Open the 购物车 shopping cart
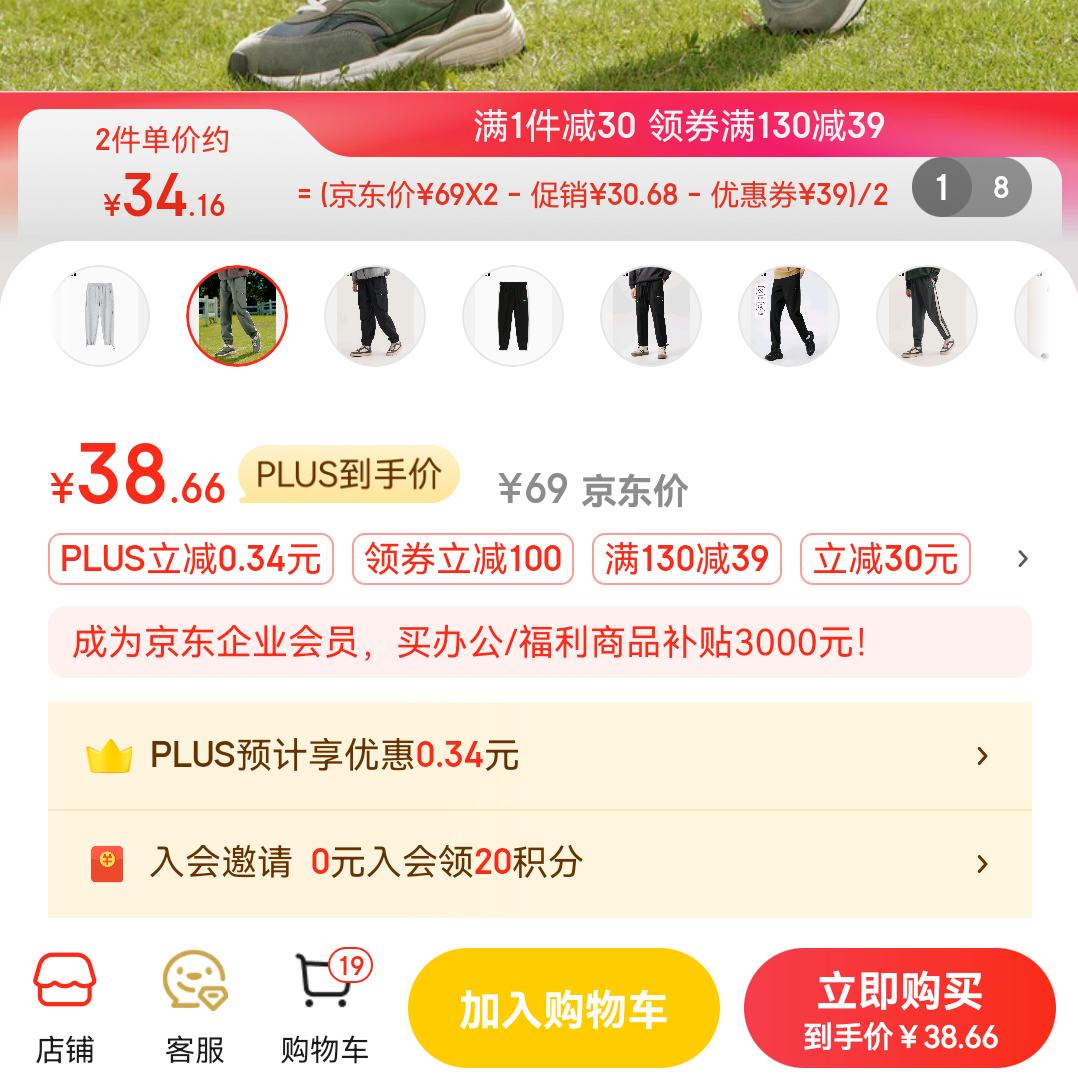This screenshot has height=1080, width=1078. click(325, 1006)
